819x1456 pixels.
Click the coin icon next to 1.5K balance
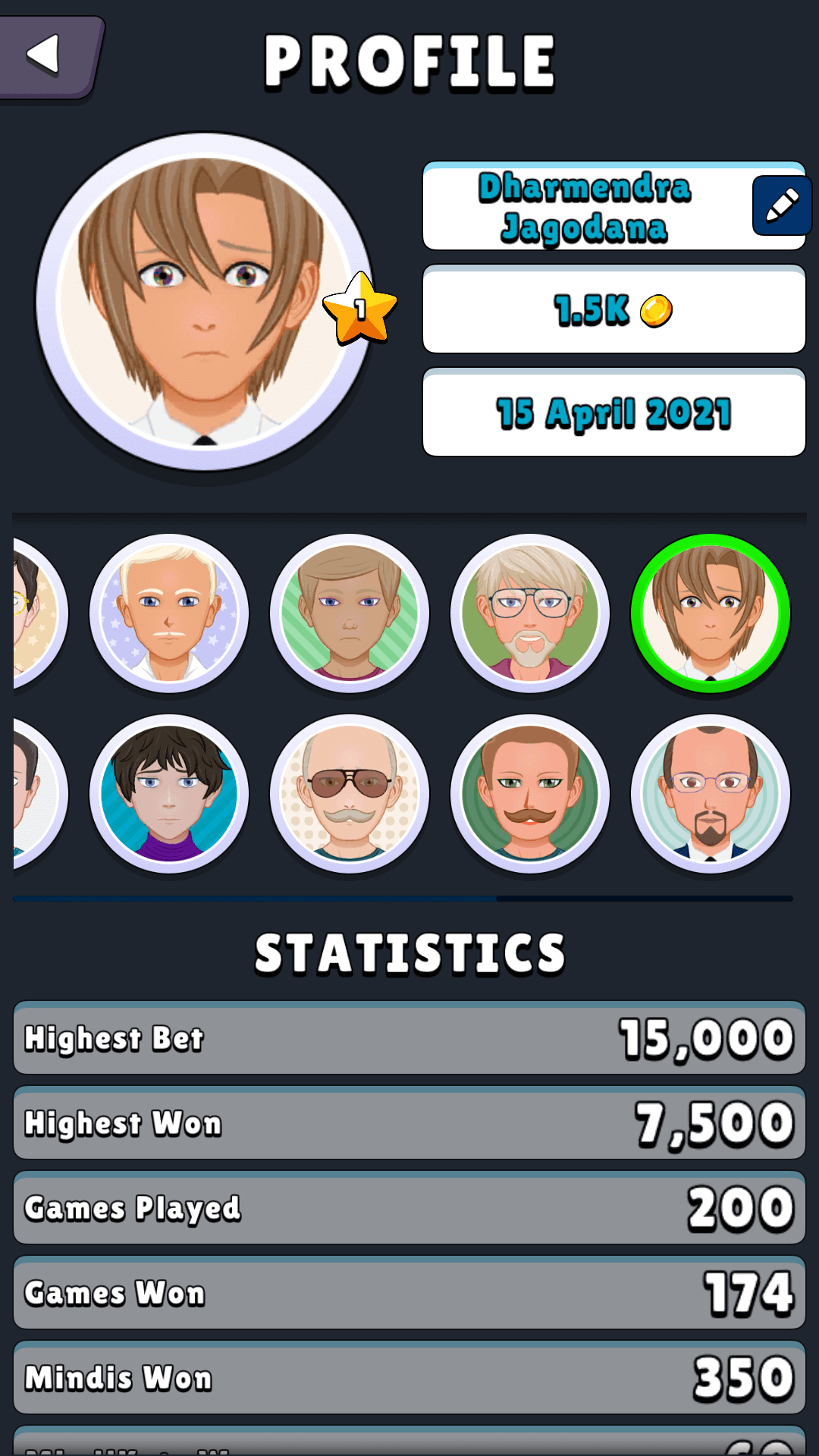tap(657, 311)
